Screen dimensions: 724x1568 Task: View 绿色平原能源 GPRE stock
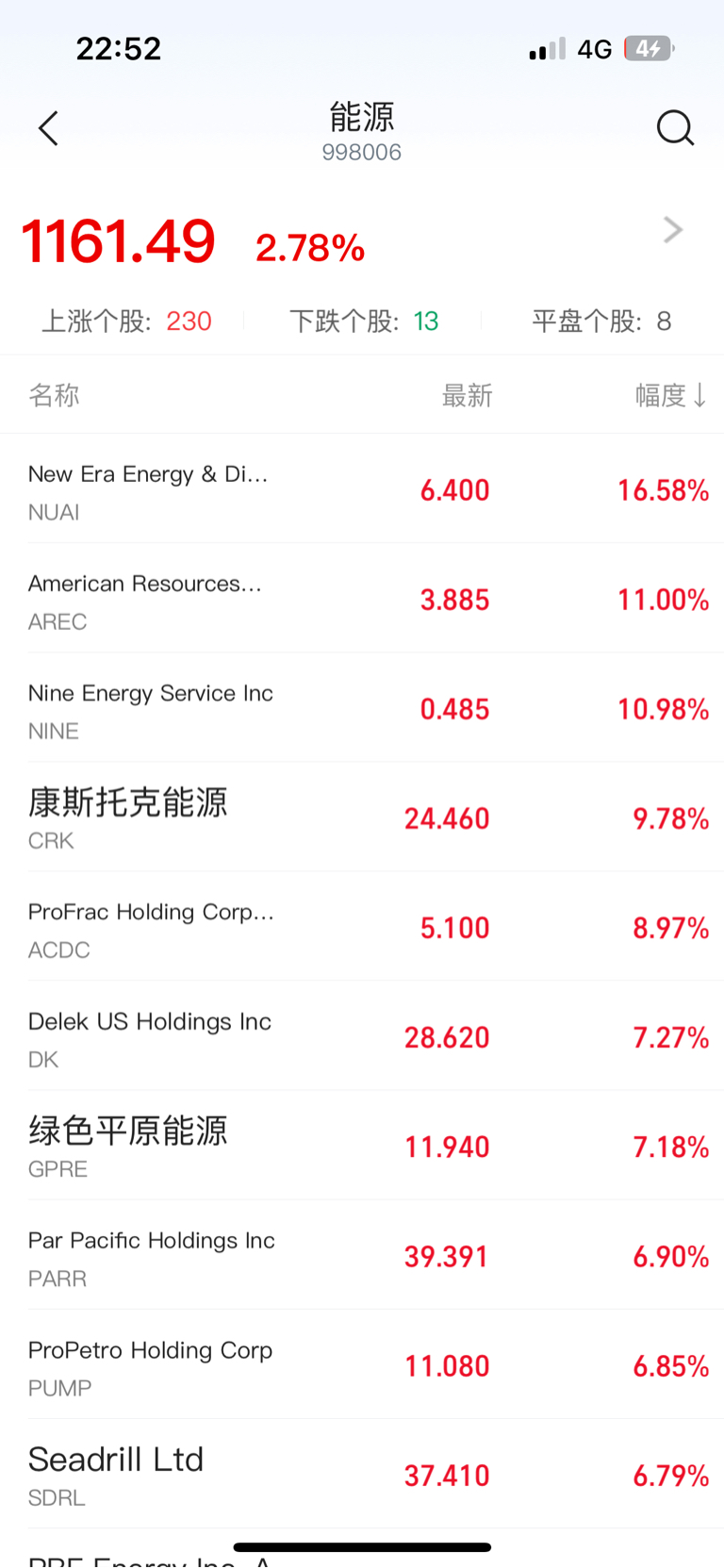362,1147
